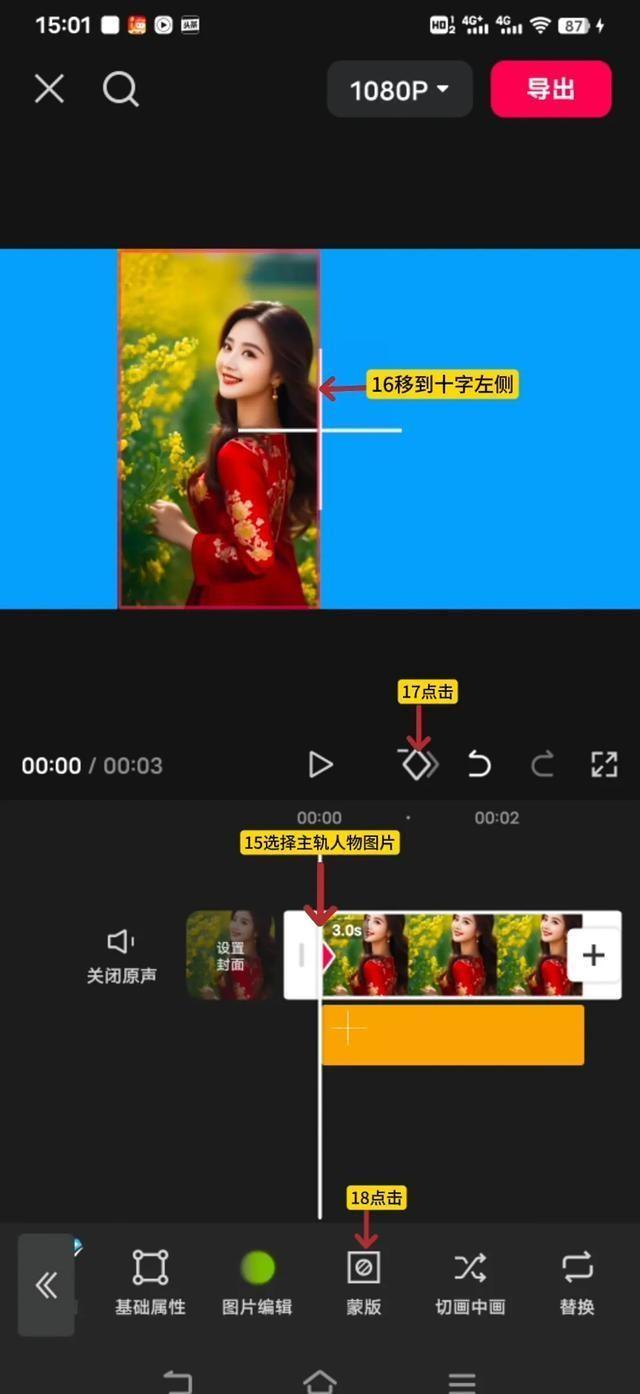Open the 1080P resolution dropdown

coord(399,90)
